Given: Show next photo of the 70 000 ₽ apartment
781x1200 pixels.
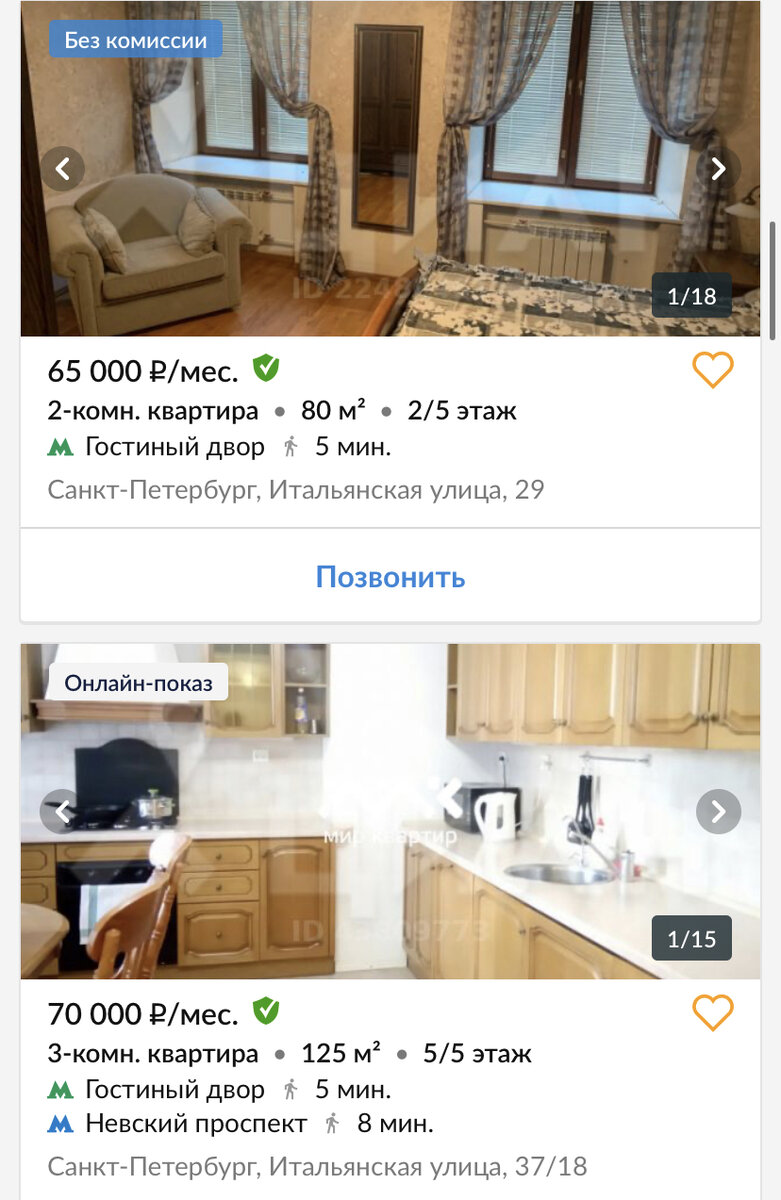Looking at the screenshot, I should click(718, 812).
